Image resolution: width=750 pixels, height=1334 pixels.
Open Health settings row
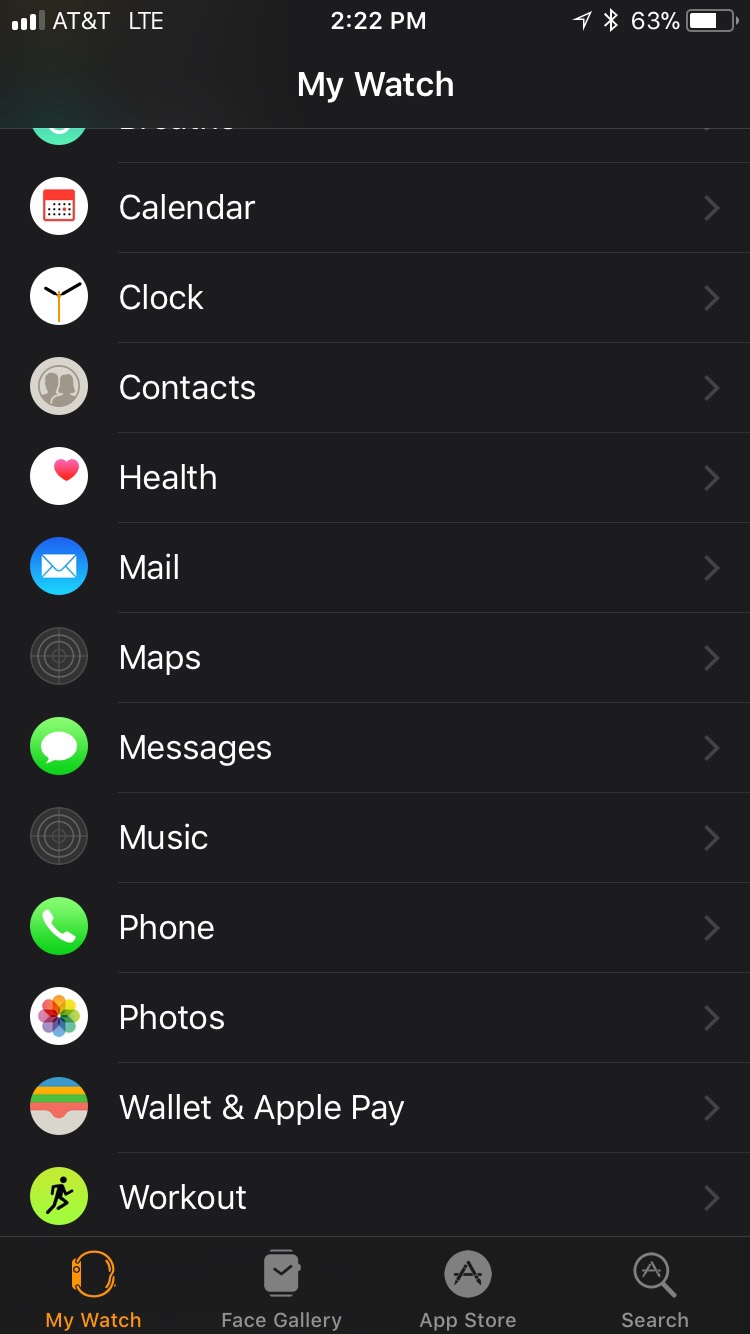(x=375, y=478)
